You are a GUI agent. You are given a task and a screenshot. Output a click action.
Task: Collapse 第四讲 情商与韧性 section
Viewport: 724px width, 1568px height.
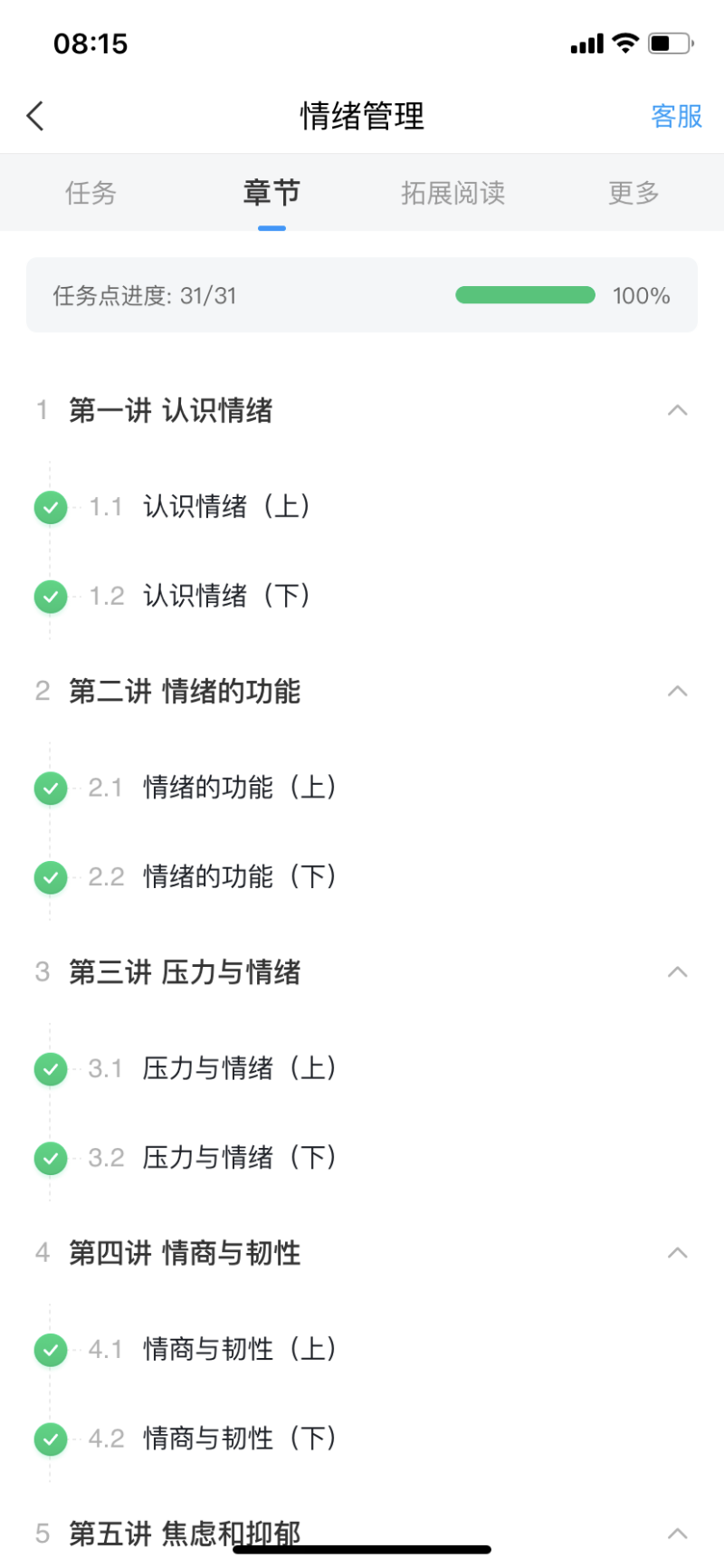tap(677, 1253)
